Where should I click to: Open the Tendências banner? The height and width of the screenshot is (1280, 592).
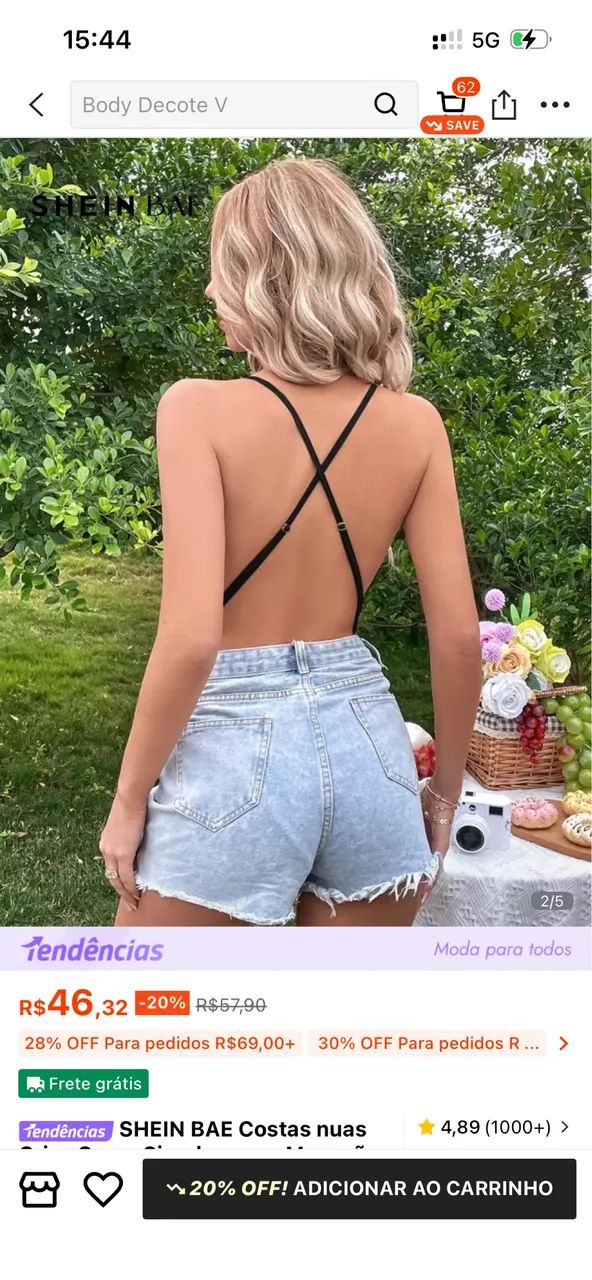tap(296, 949)
